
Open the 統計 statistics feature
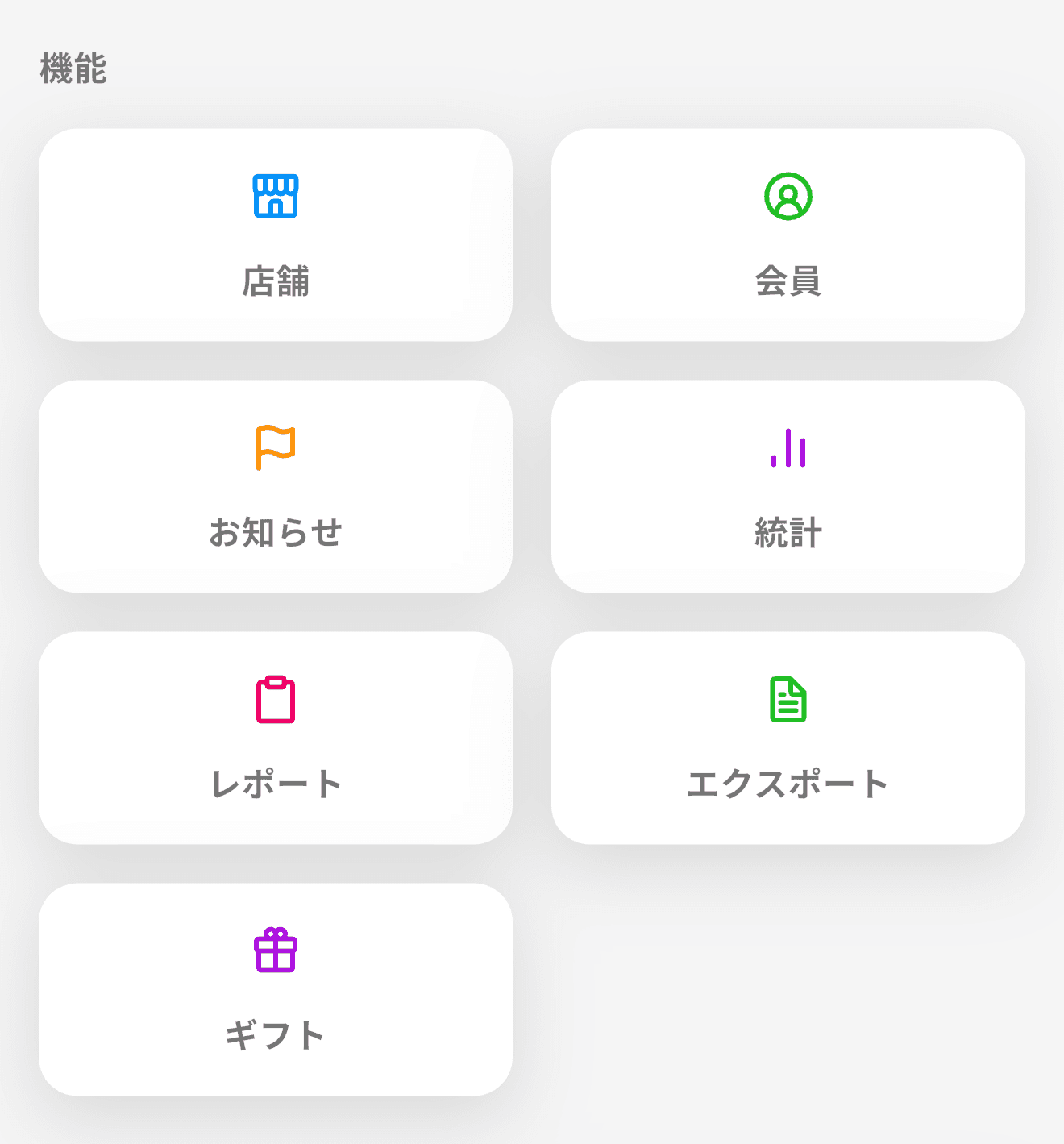(x=788, y=485)
